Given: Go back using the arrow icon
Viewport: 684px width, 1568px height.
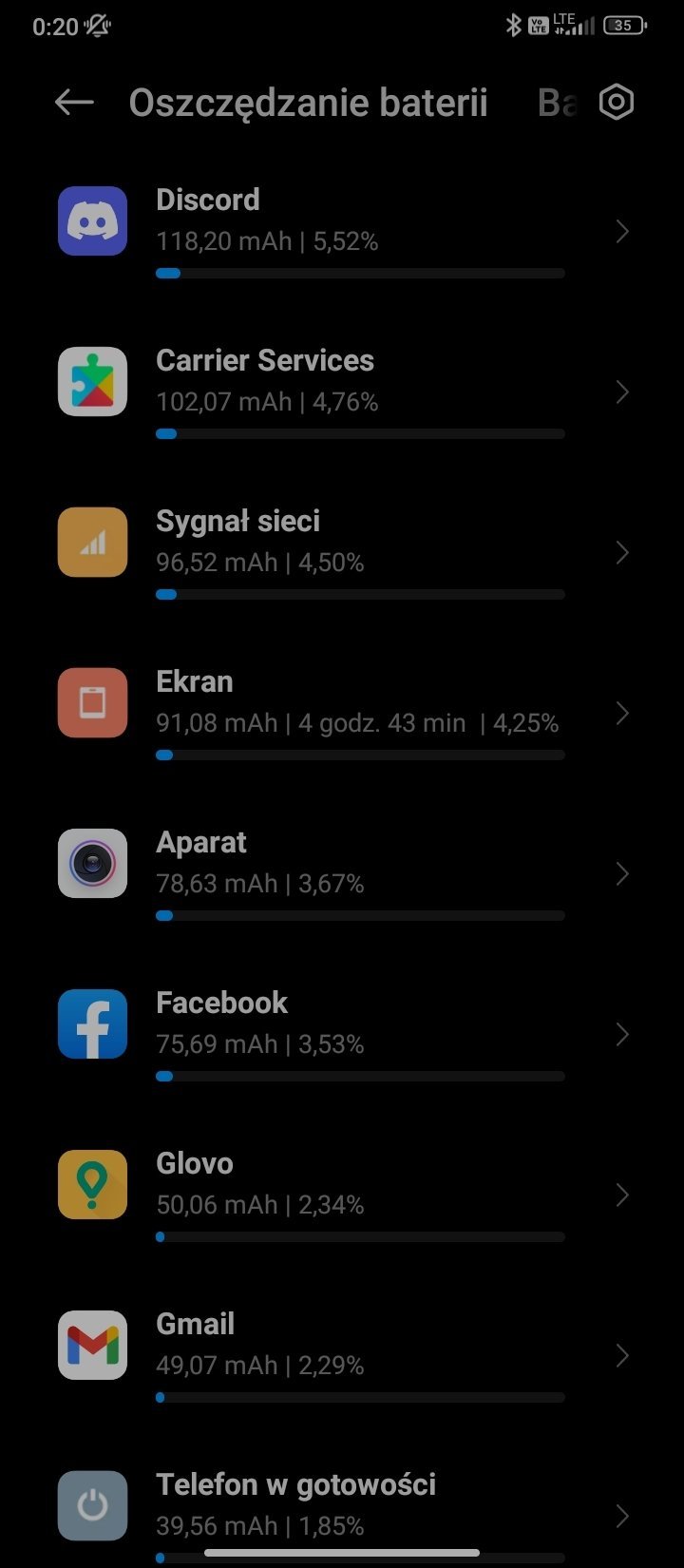Looking at the screenshot, I should coord(74,103).
